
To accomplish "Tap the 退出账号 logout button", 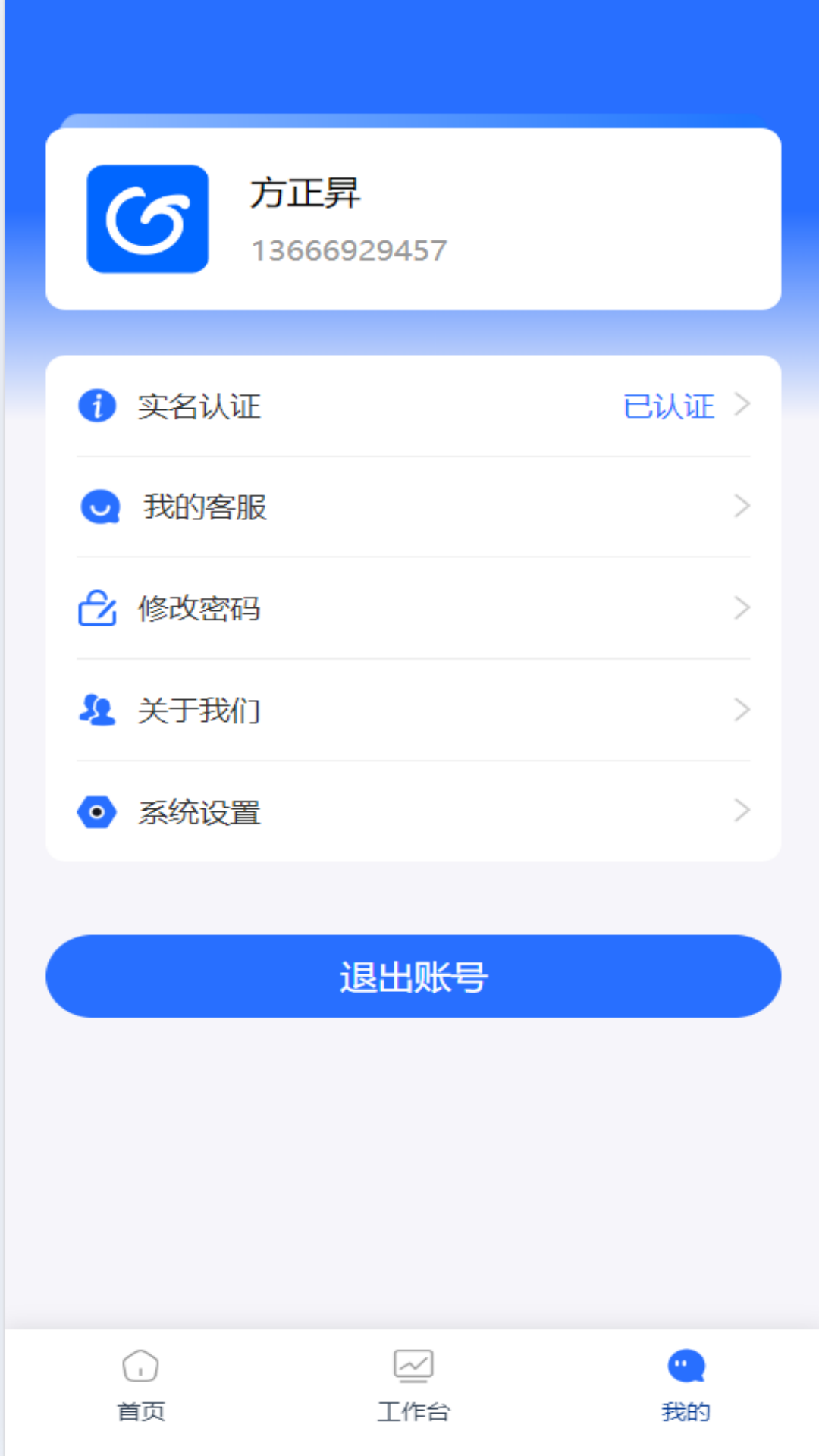I will tap(413, 976).
